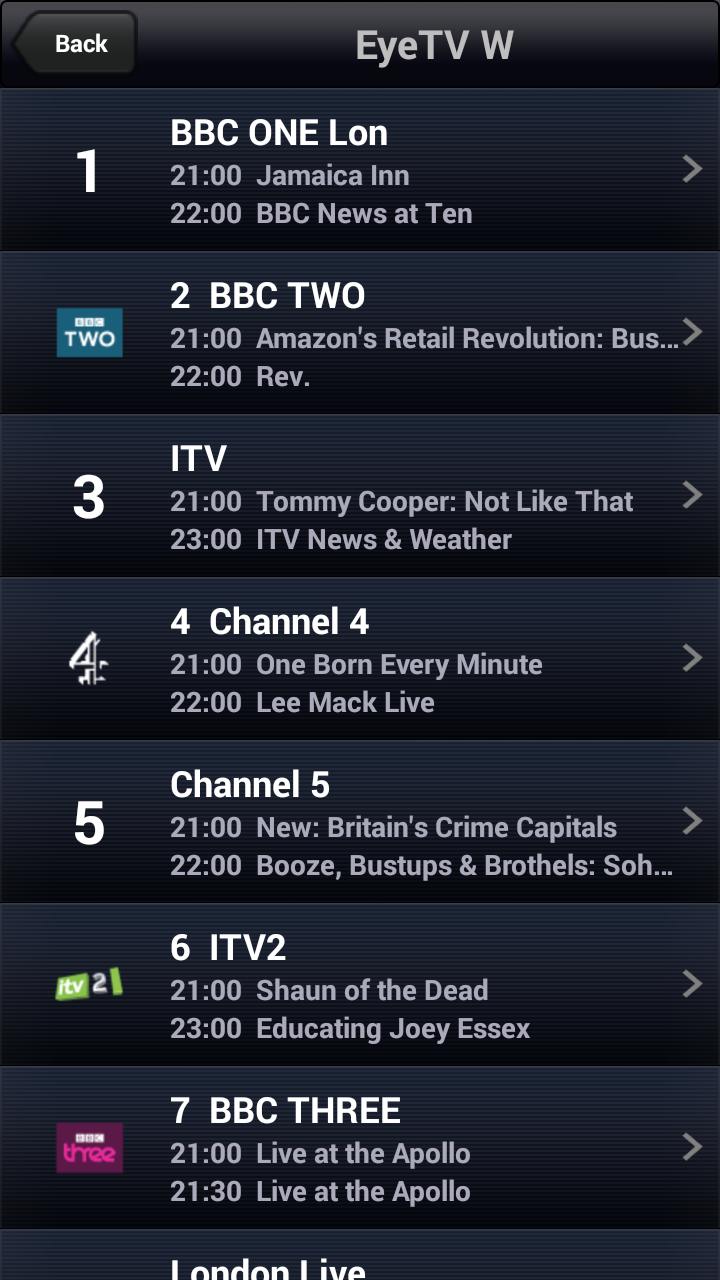Choose Channel 4 from the list
Image resolution: width=720 pixels, height=1280 pixels.
(360, 660)
